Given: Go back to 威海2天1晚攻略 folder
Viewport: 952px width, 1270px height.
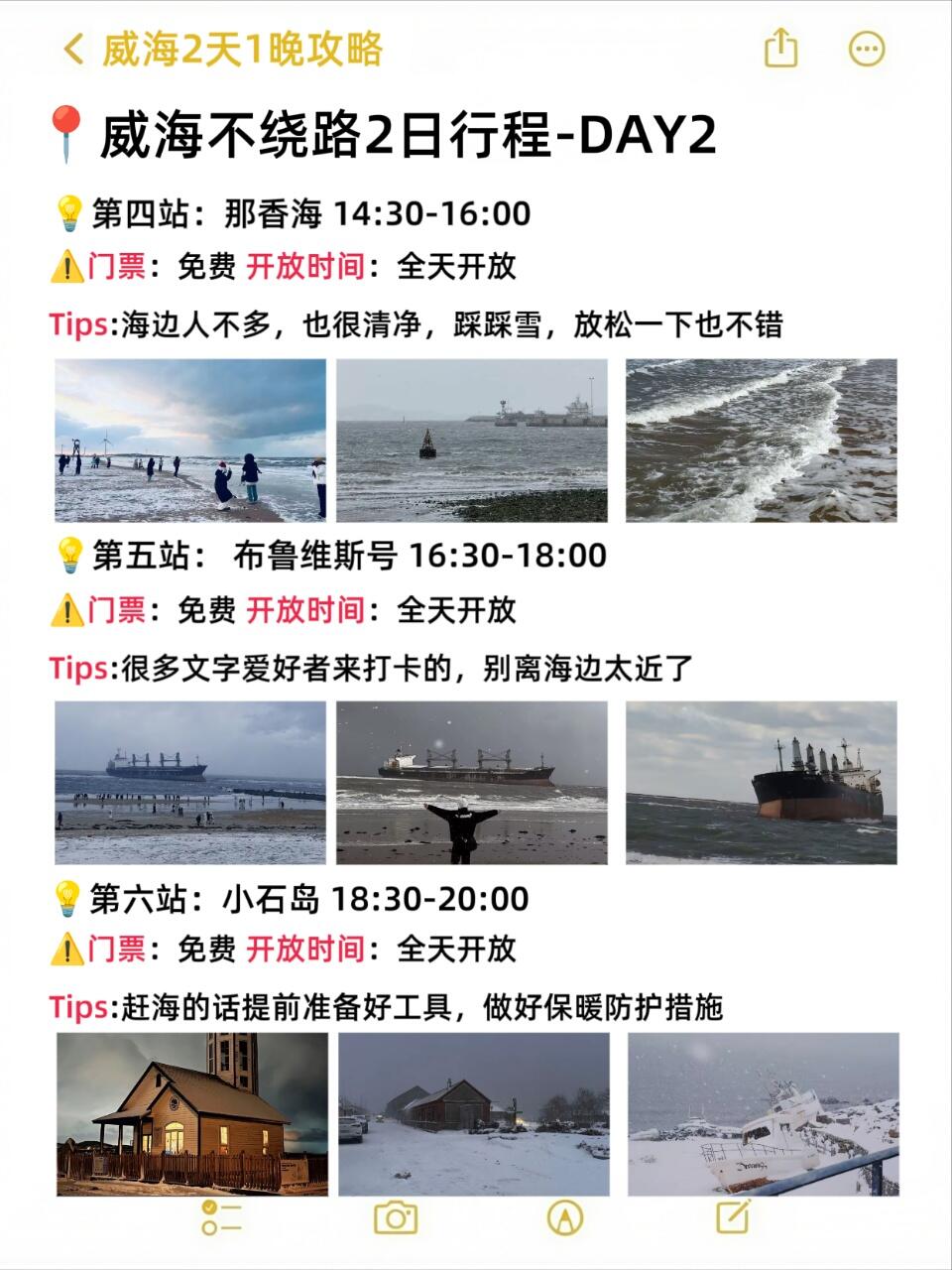Looking at the screenshot, I should click(220, 49).
